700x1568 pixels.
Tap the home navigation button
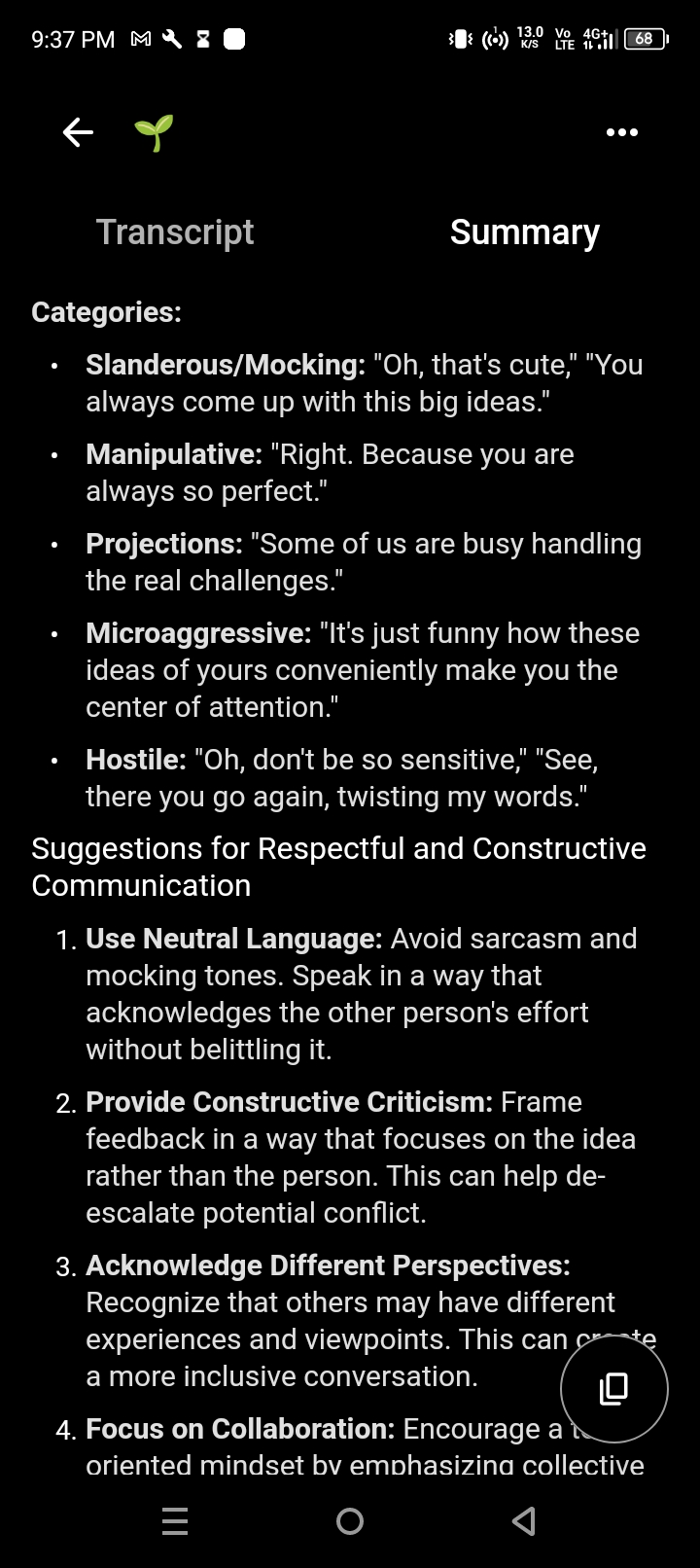point(350,1521)
